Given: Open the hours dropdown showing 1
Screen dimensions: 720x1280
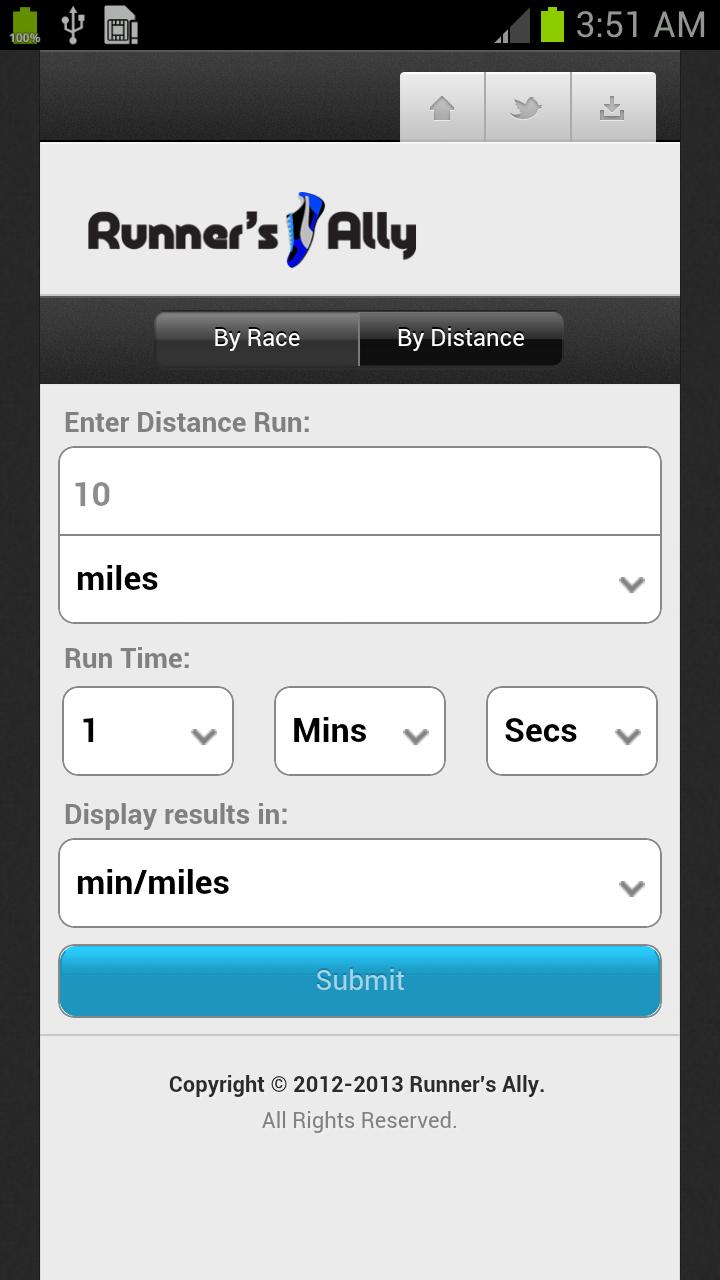Looking at the screenshot, I should [148, 731].
